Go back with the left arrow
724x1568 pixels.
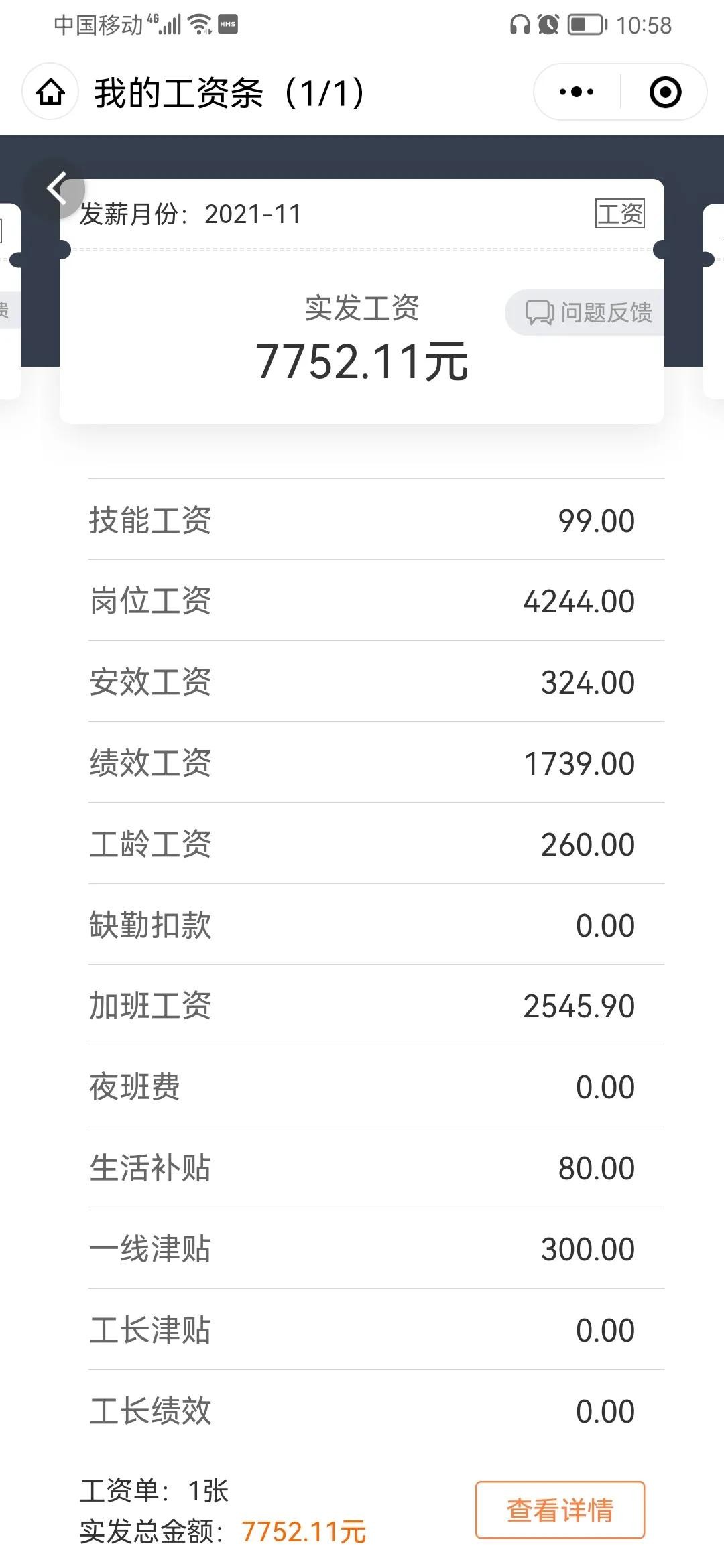[x=58, y=188]
